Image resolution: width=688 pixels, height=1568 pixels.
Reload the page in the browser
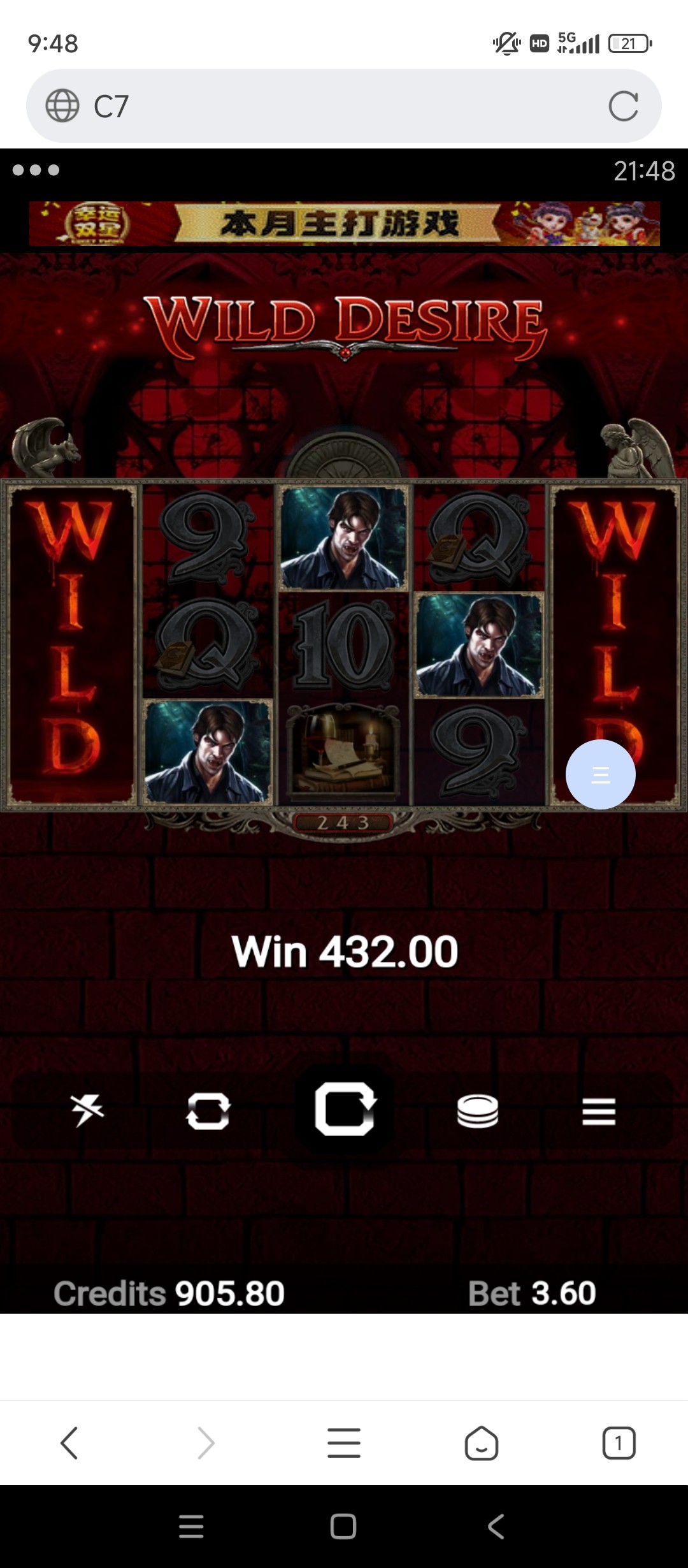[623, 106]
